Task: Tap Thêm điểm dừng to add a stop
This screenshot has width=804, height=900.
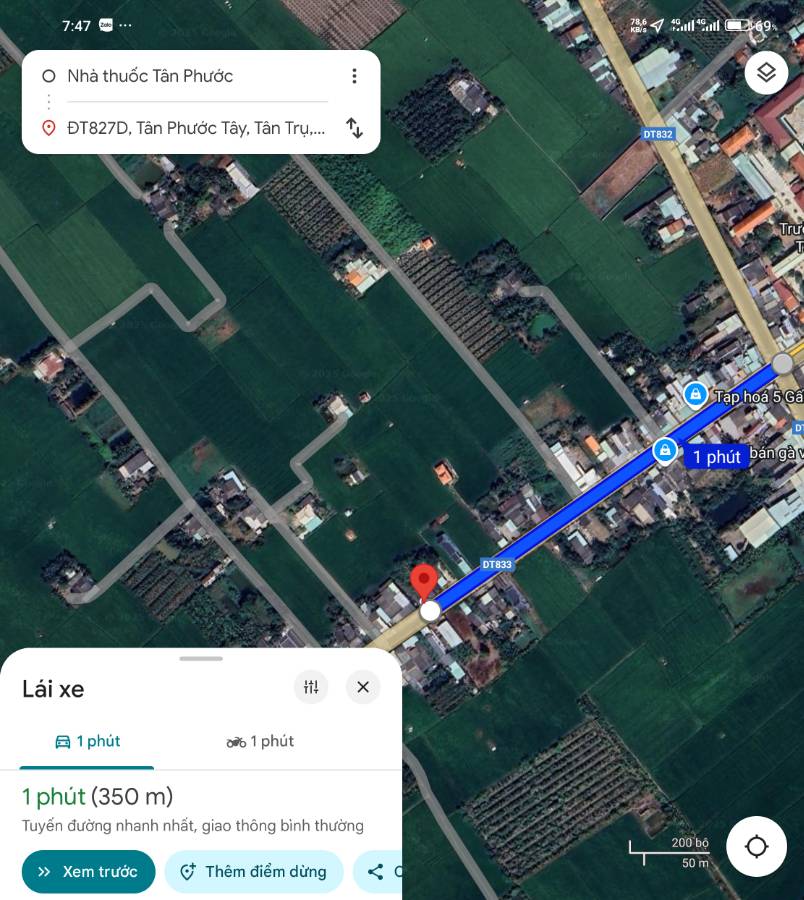Action: [x=254, y=872]
